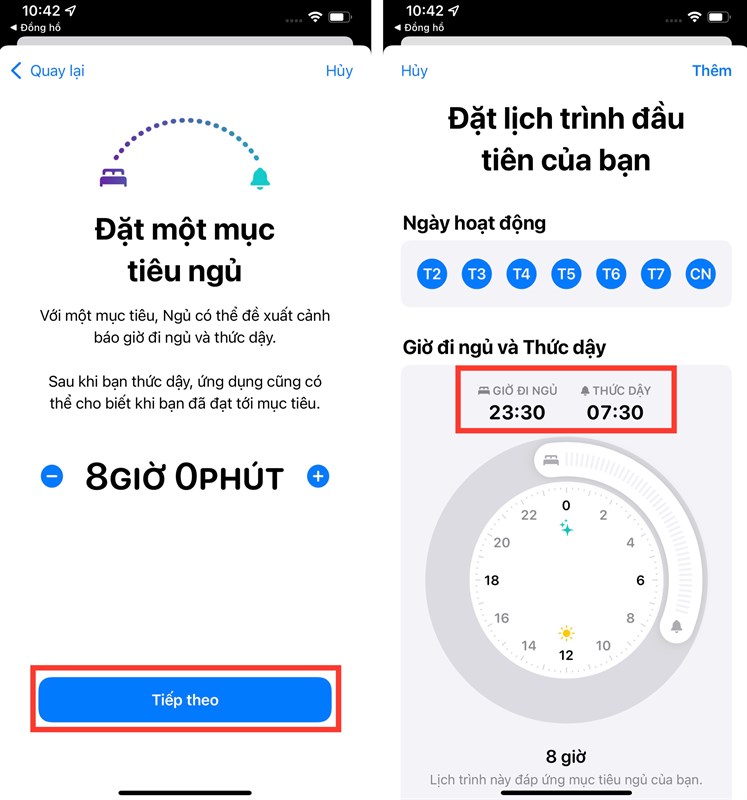The image size is (747, 800).
Task: Toggle active day T5
Action: pos(566,274)
